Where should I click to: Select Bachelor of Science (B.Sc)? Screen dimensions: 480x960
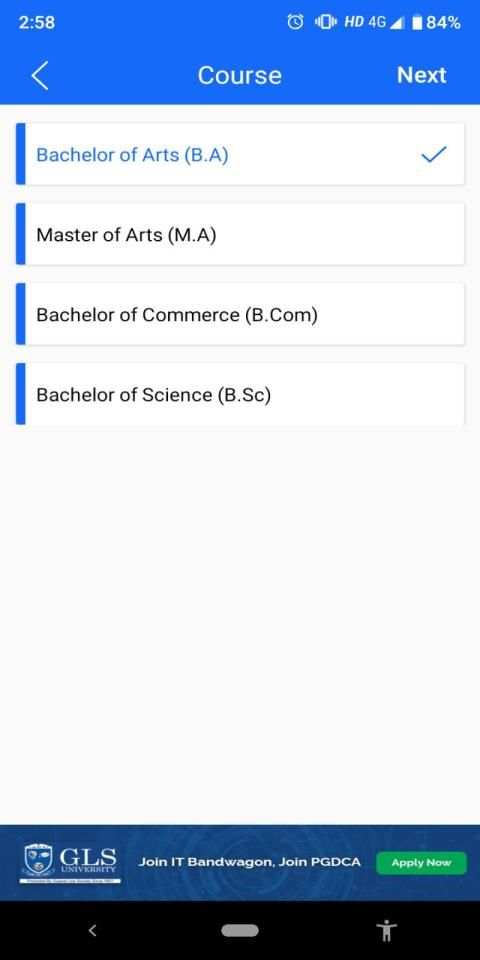point(240,394)
